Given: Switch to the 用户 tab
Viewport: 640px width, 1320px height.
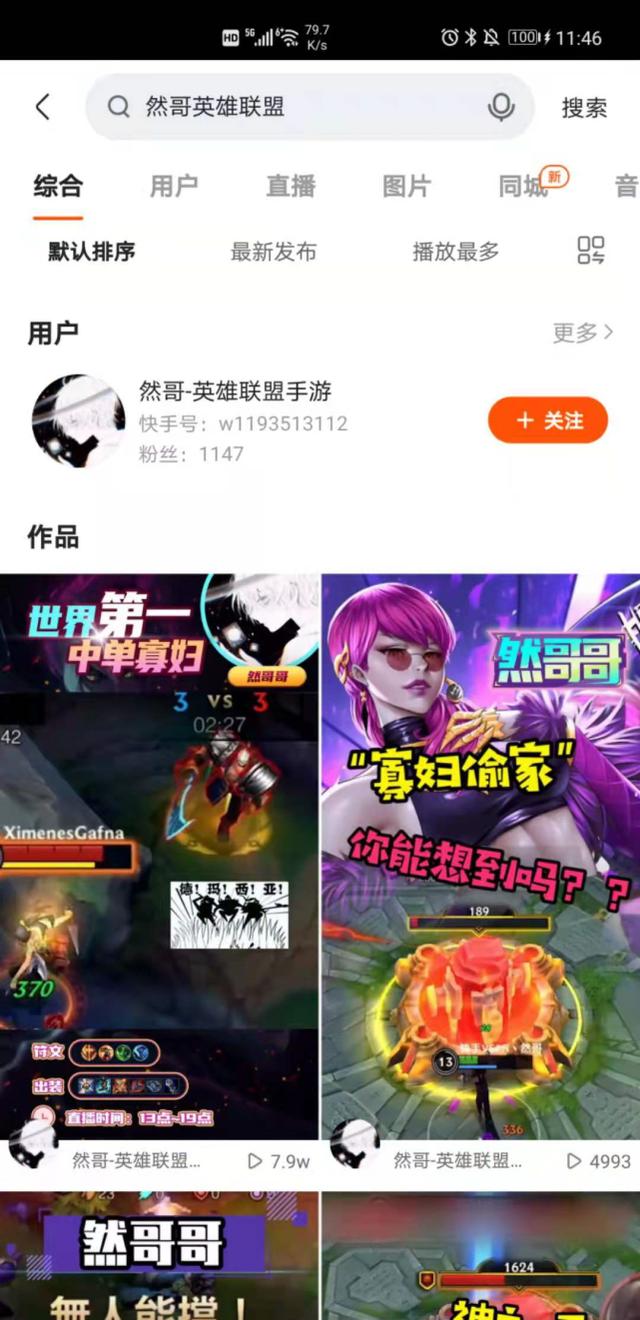Looking at the screenshot, I should point(174,186).
